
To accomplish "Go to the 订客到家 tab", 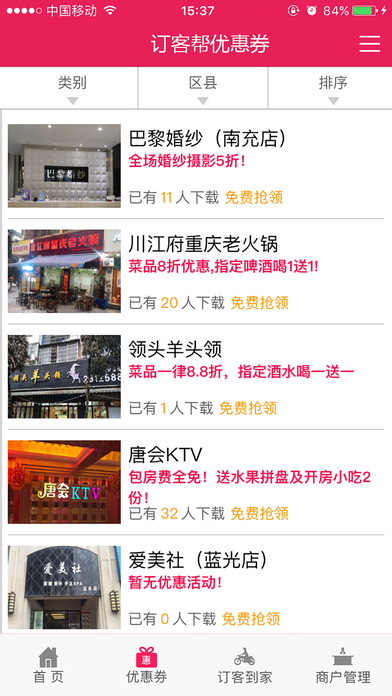I will (x=245, y=665).
